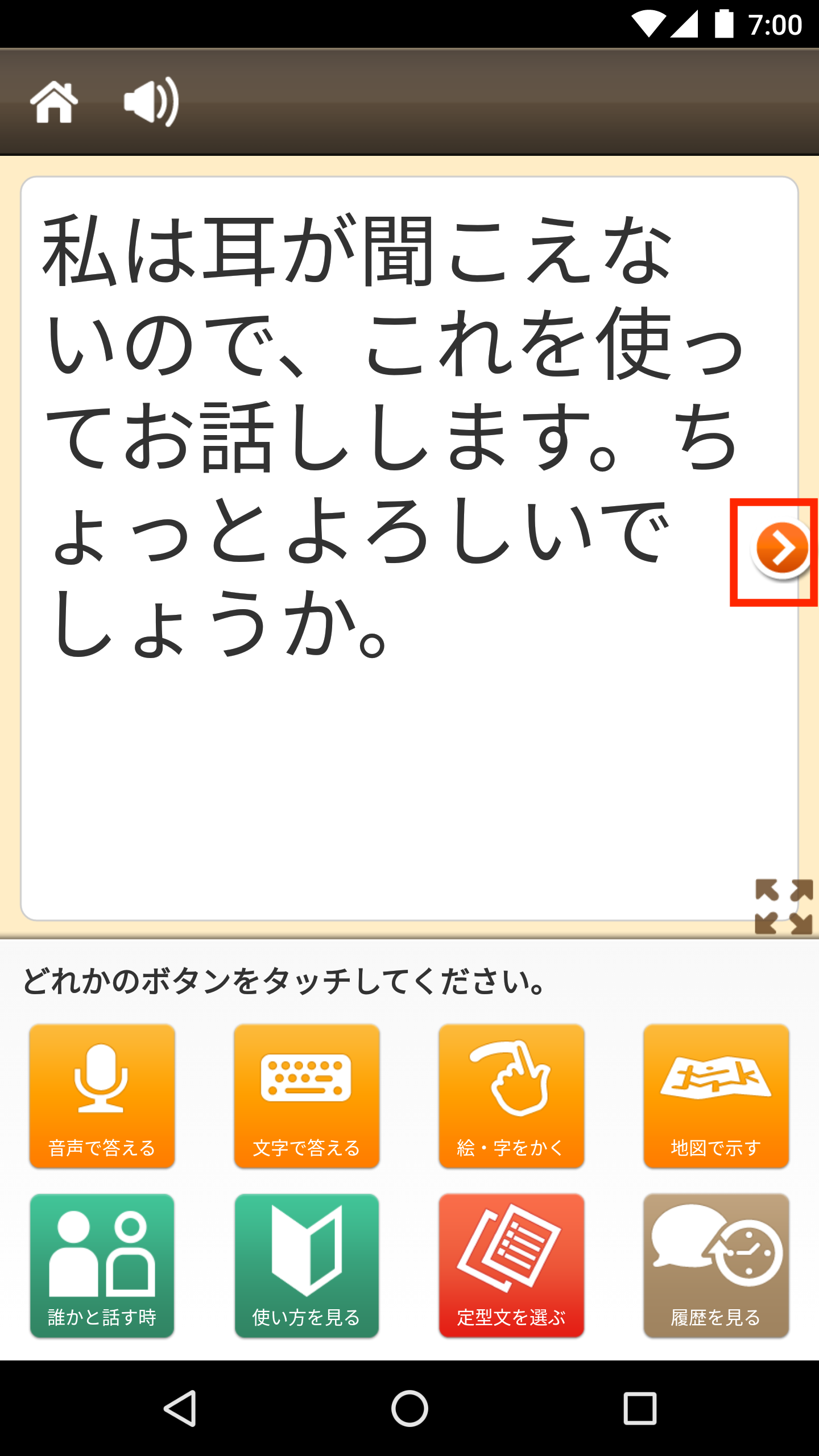Go to the app home screen

54,102
